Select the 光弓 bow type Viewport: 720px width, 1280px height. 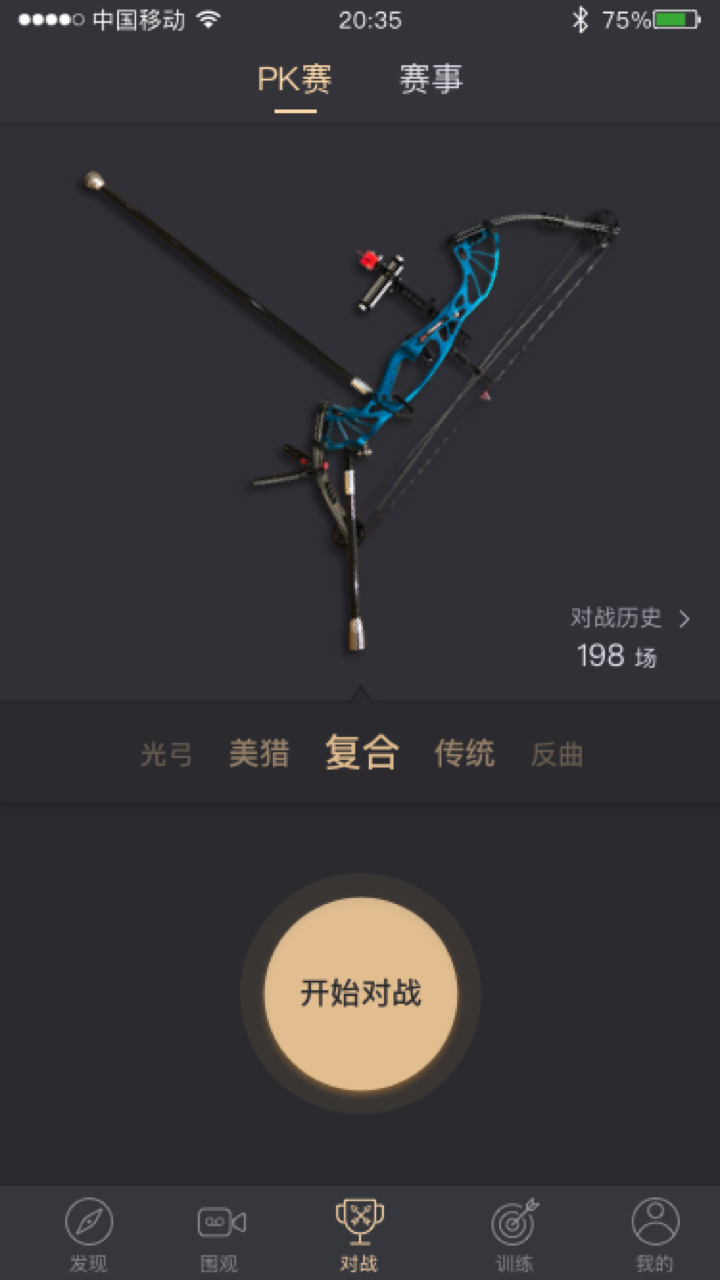tap(166, 754)
